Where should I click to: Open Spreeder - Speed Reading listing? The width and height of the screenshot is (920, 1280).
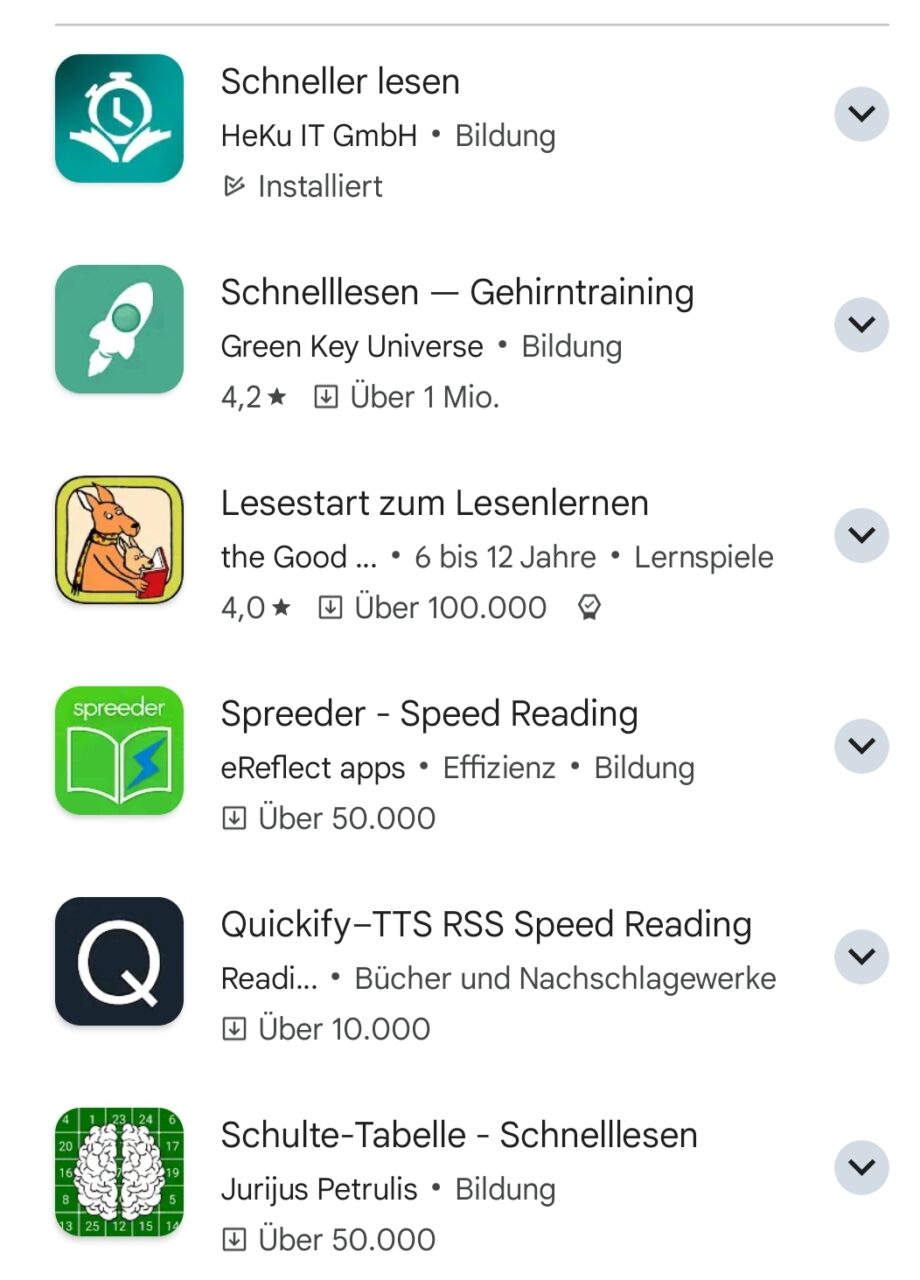click(x=429, y=714)
